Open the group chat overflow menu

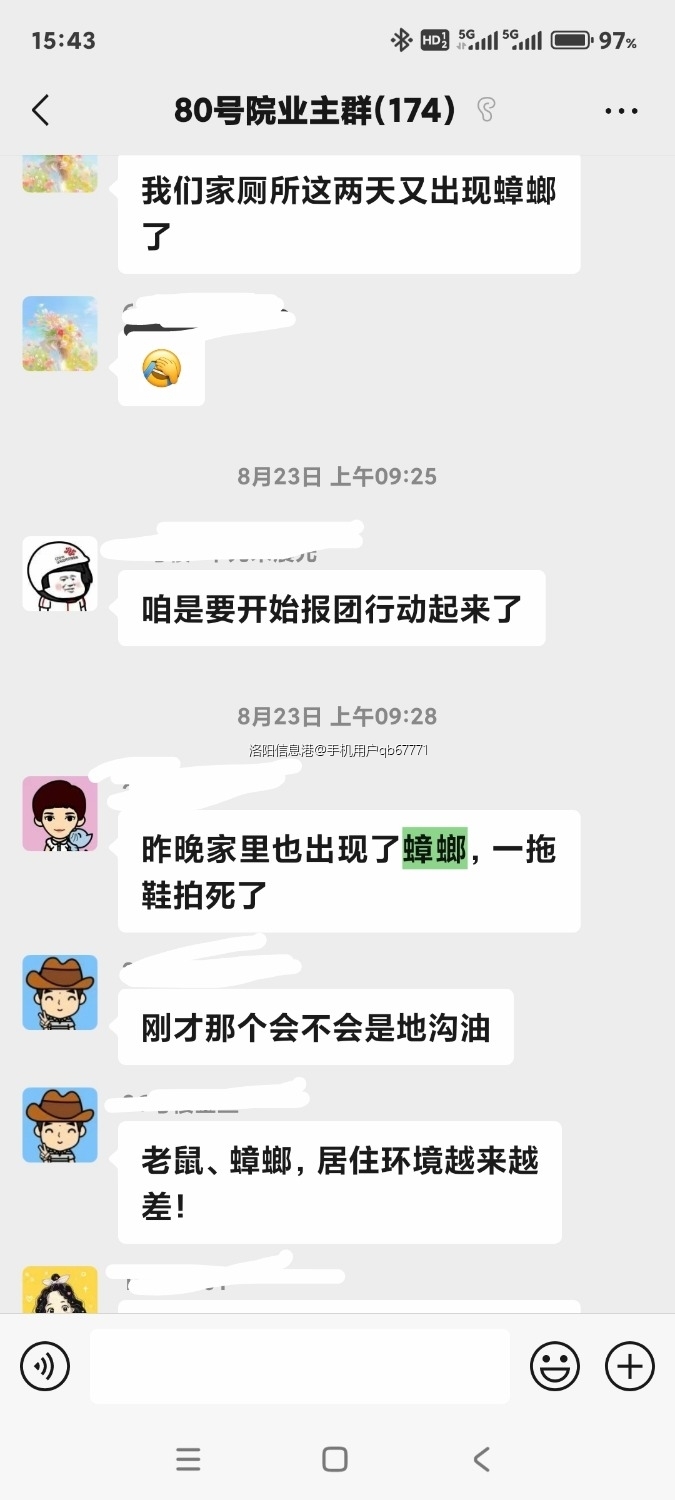pos(621,111)
